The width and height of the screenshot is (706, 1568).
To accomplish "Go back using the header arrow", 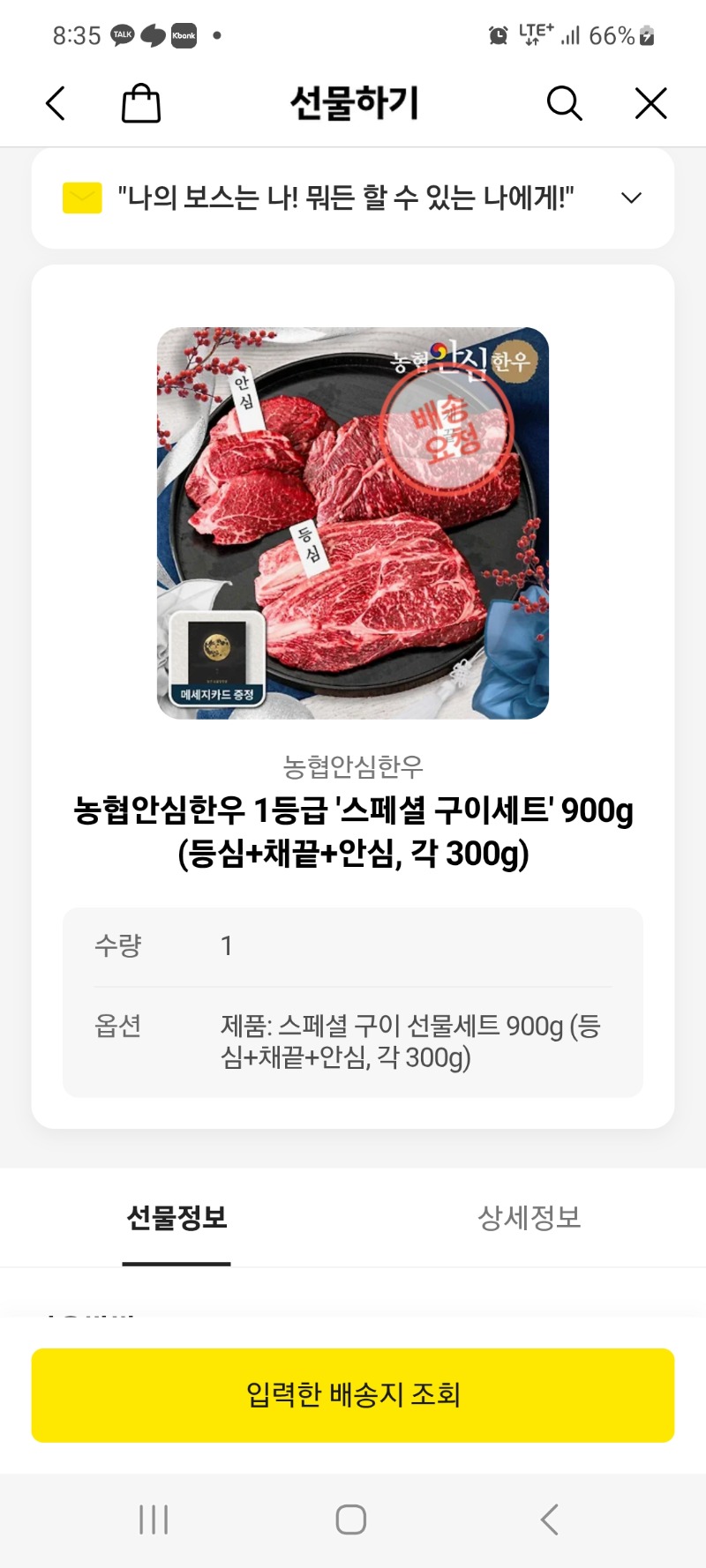I will (56, 104).
